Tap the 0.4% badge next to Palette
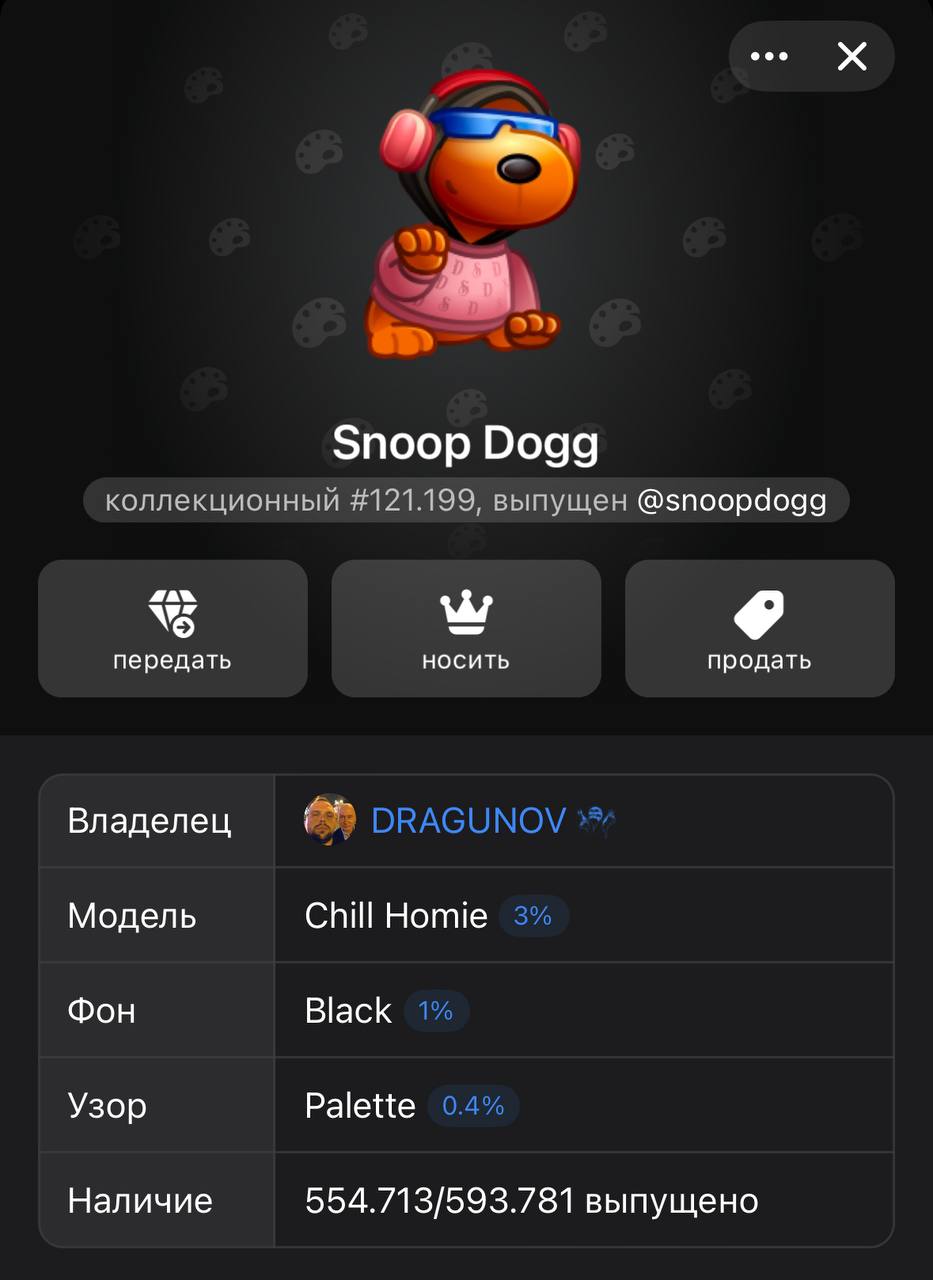 point(473,1106)
